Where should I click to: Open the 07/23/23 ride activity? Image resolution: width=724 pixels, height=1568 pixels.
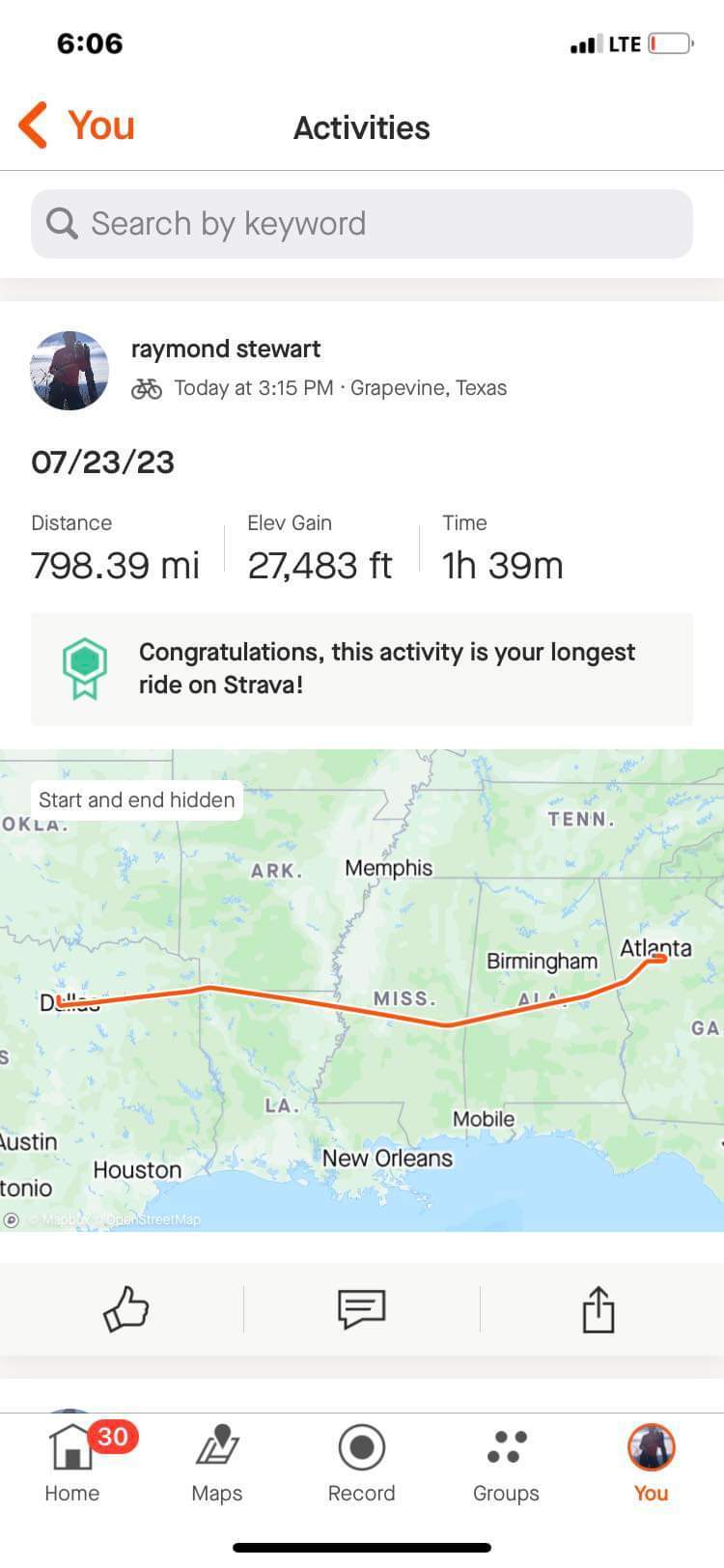tap(103, 462)
